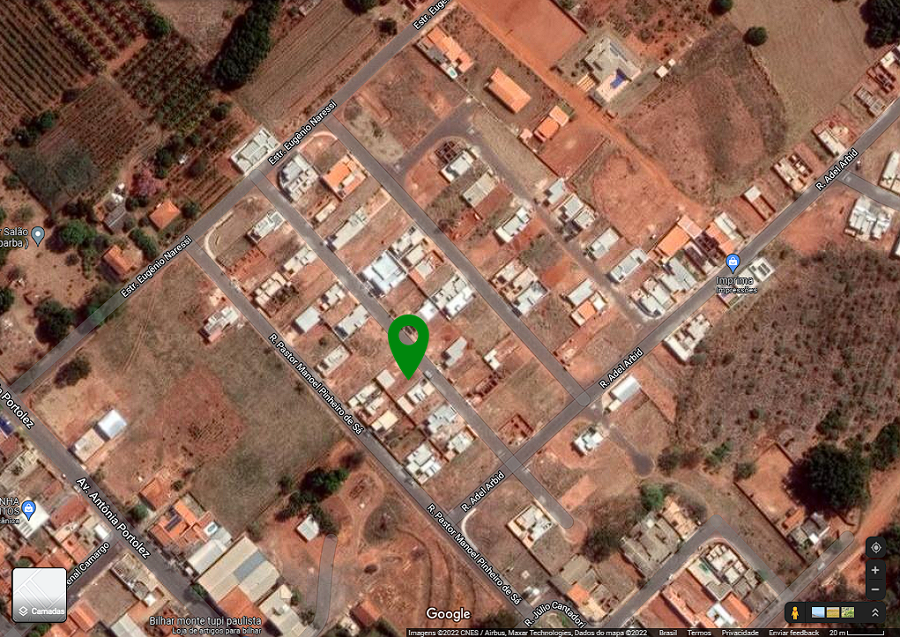Image resolution: width=900 pixels, height=637 pixels.
Task: Open the Termos link
Action: 699,632
